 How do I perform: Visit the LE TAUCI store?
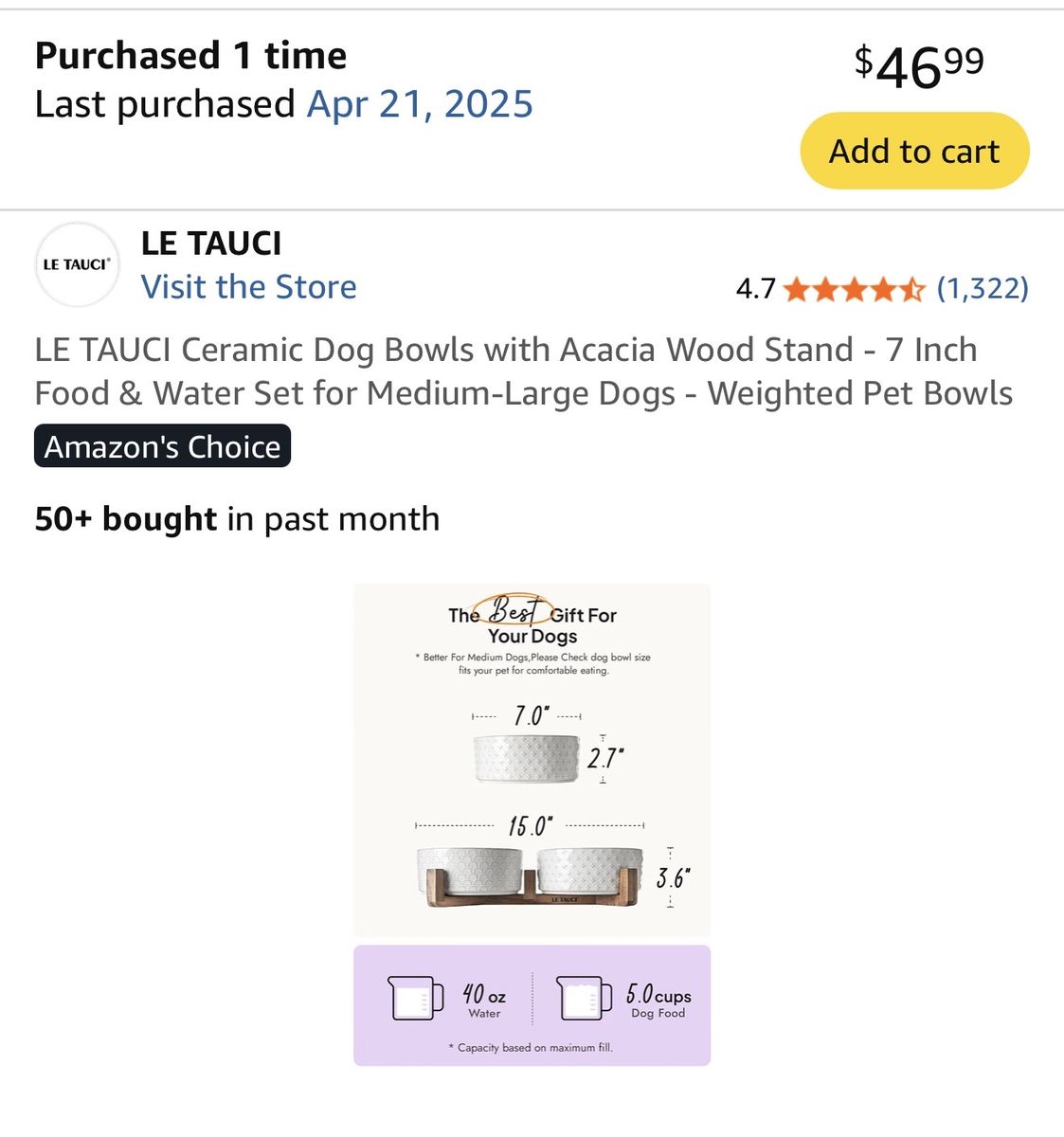click(x=249, y=287)
